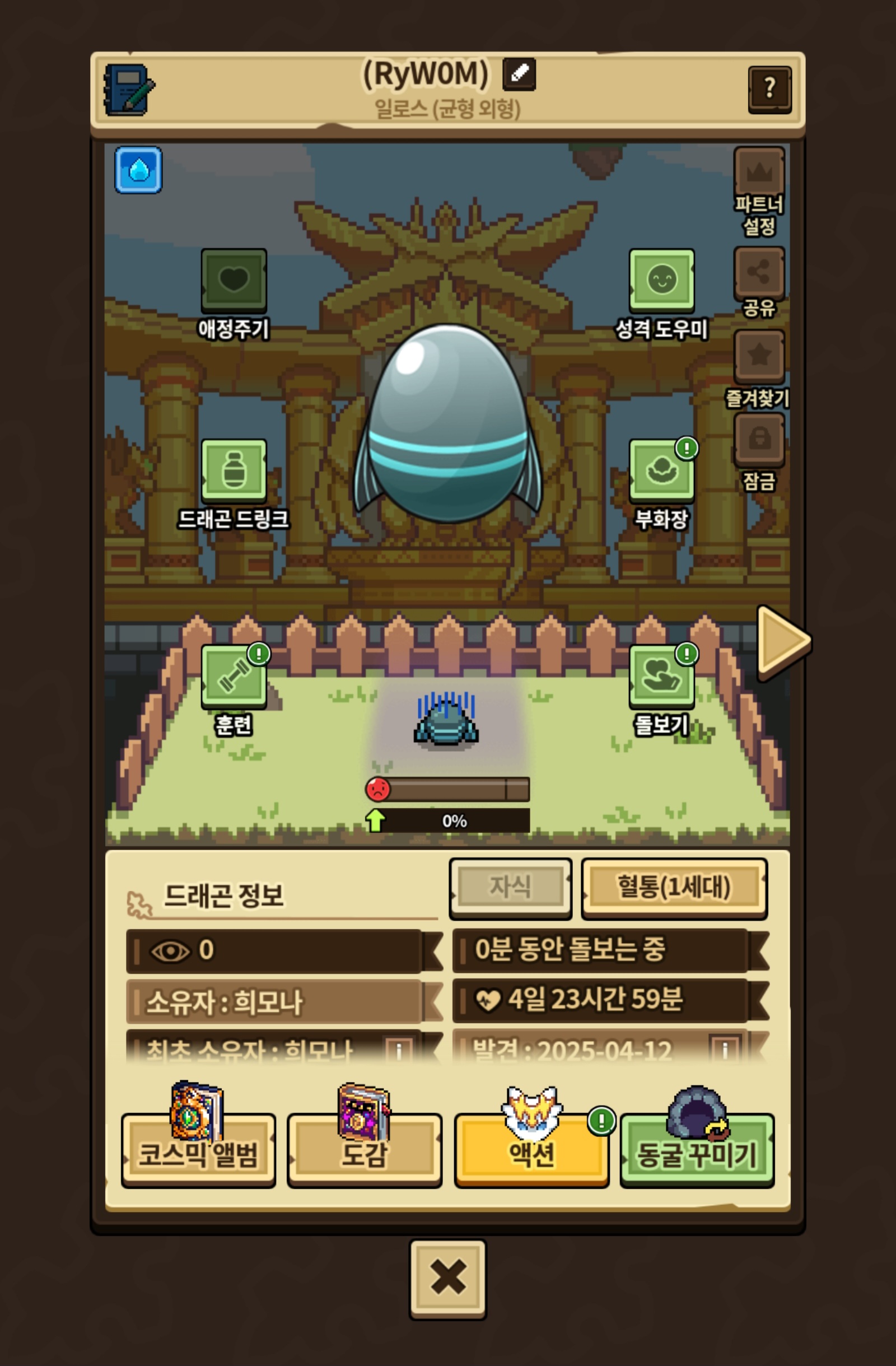
Task: Go to next dragon with right arrow
Action: click(783, 642)
